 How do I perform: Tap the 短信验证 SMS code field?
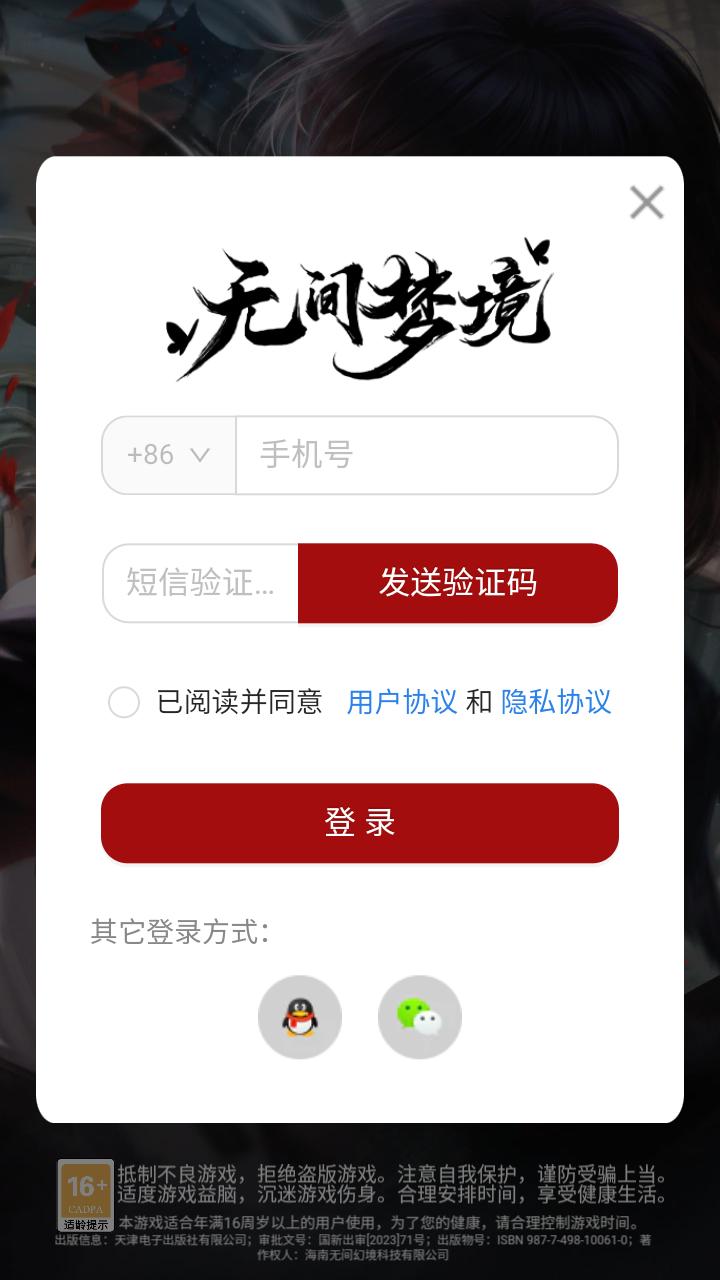point(201,583)
